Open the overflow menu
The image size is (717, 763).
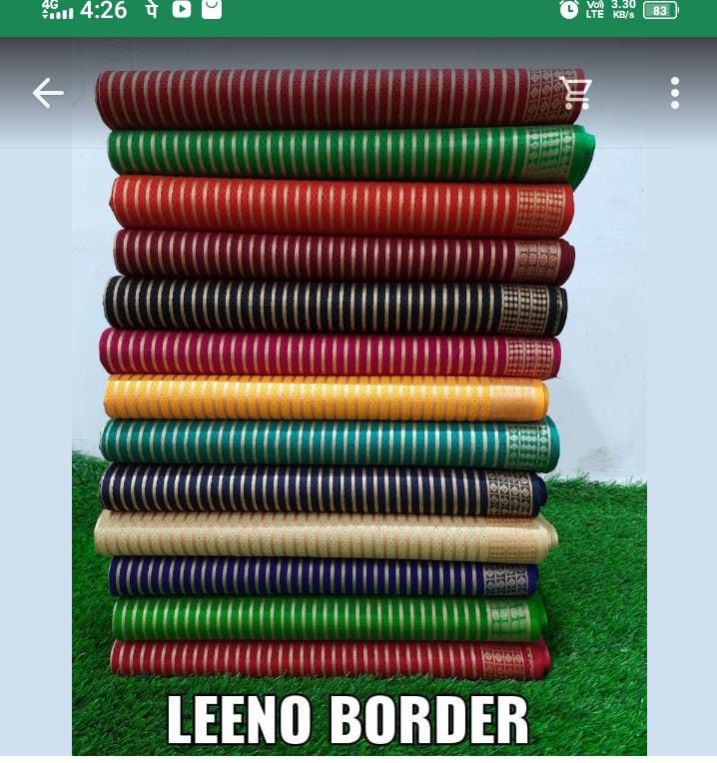tap(675, 93)
